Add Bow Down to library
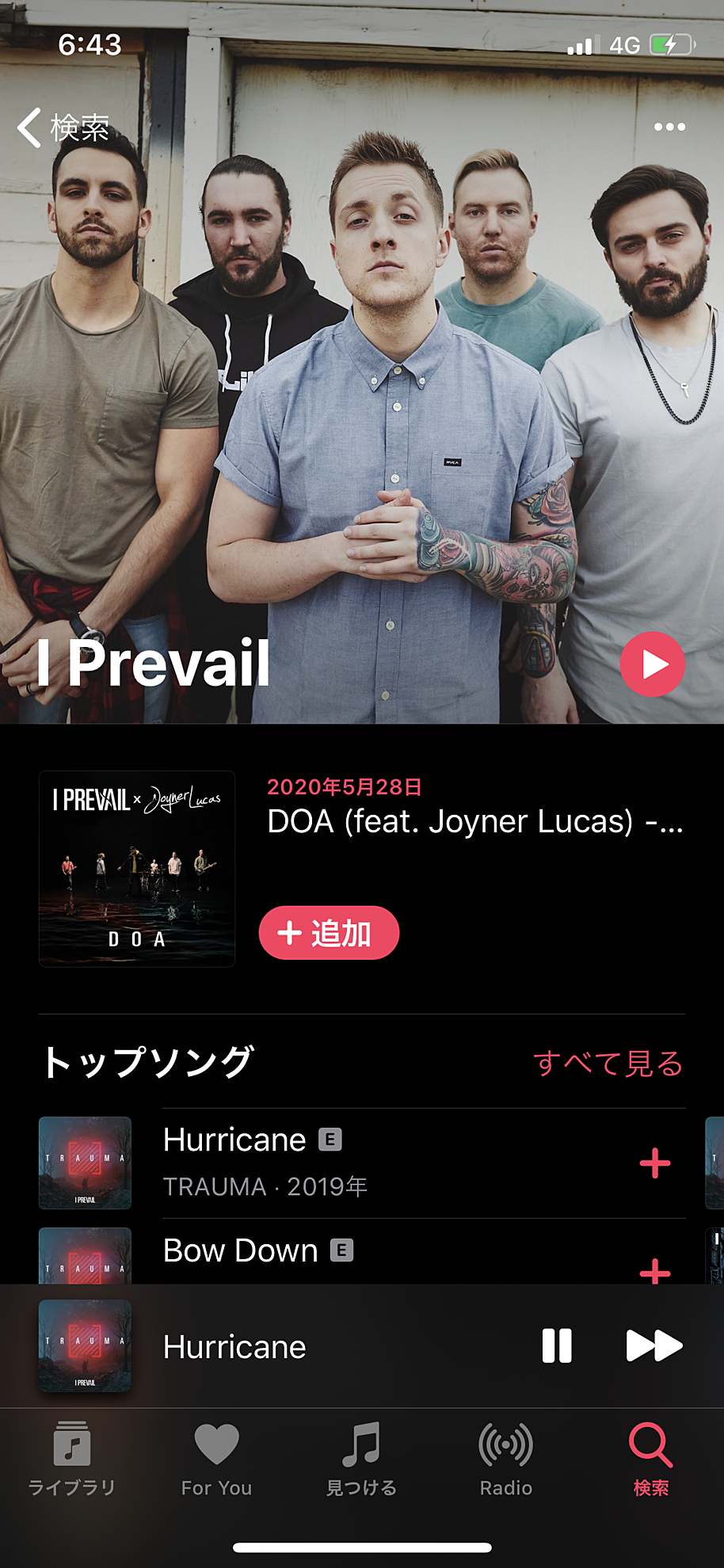 (x=654, y=1269)
